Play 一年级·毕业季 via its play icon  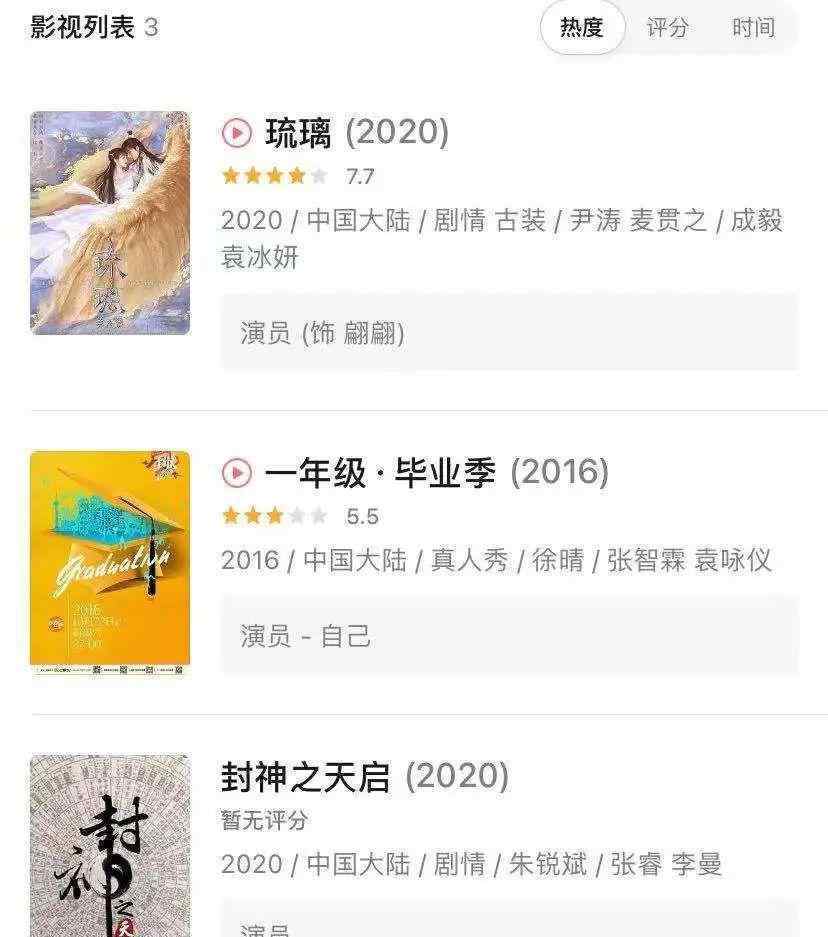coord(237,472)
